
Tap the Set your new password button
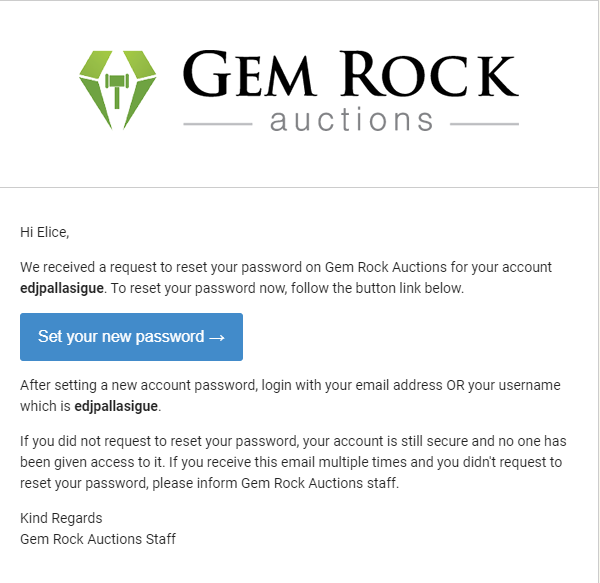pos(131,337)
